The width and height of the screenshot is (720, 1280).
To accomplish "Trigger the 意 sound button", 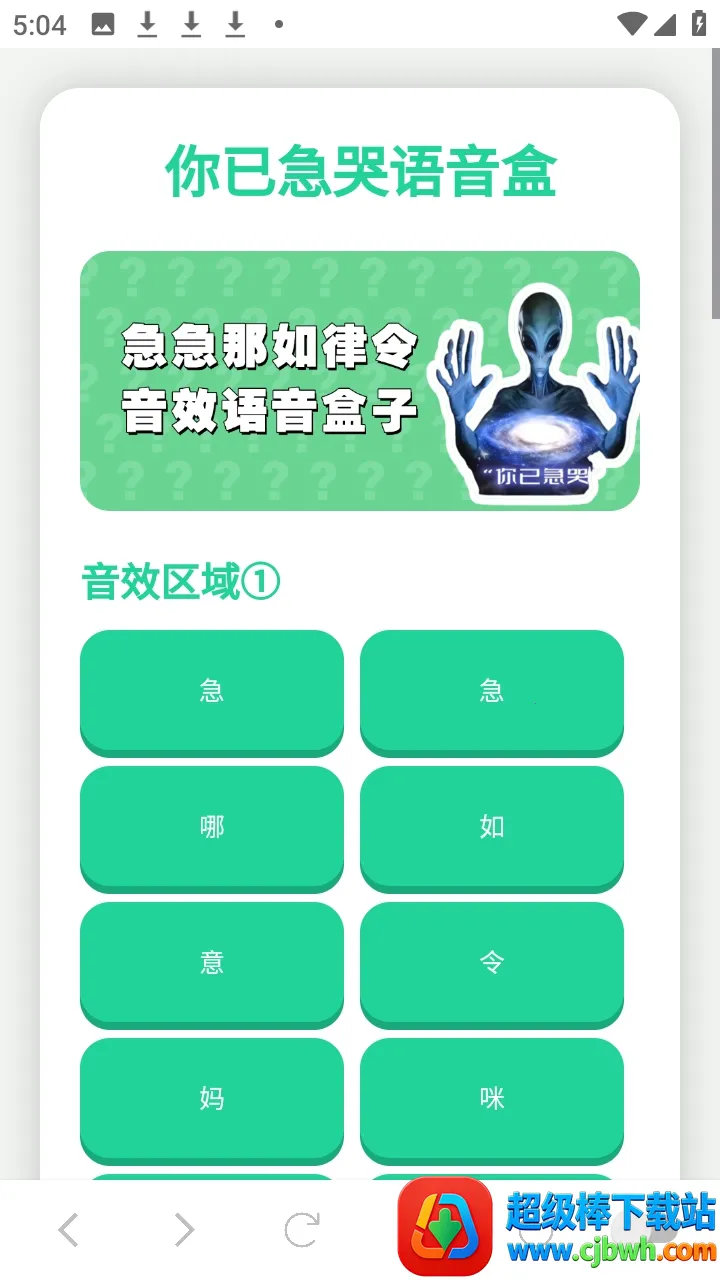I will pos(211,962).
